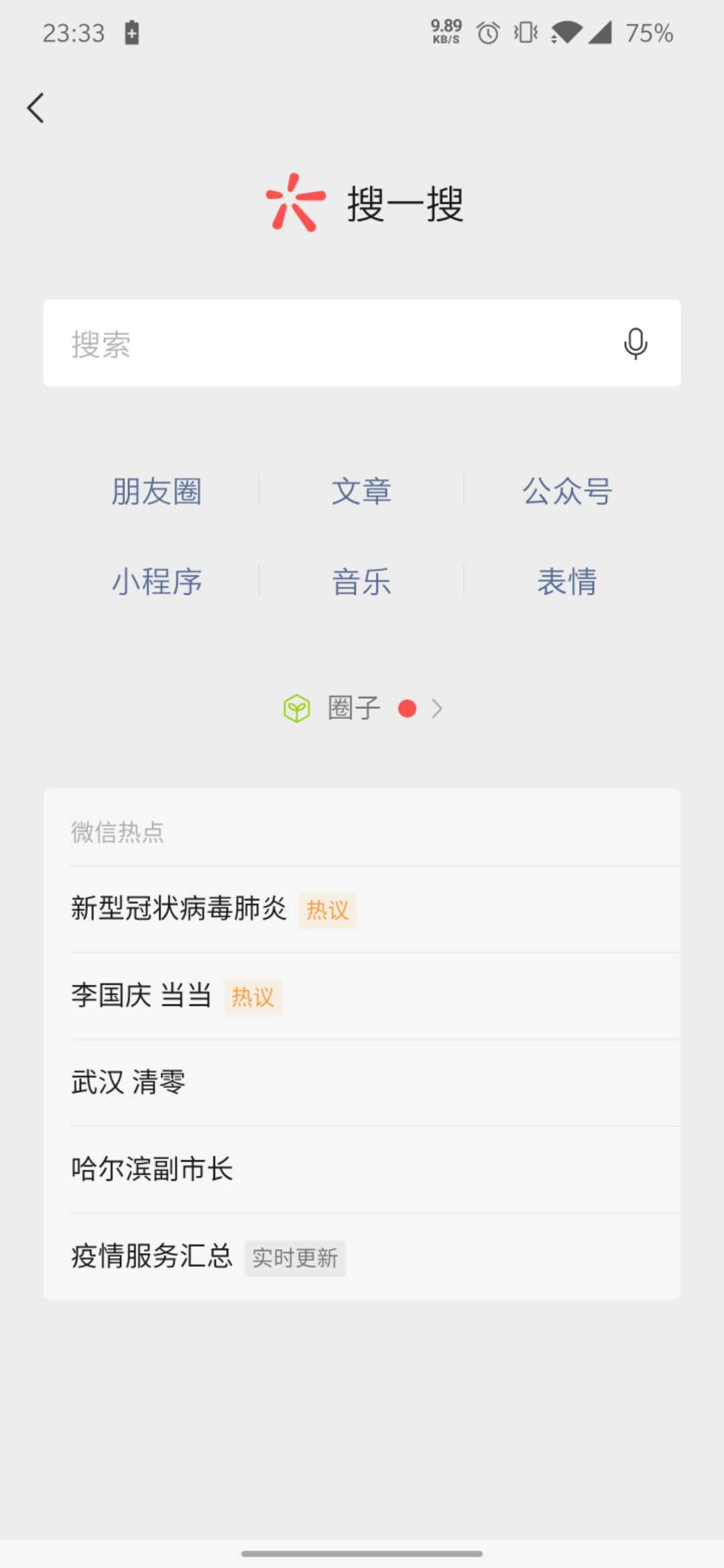Screen dimensions: 724x1568
Task: Select the 小程序 search category
Action: [x=158, y=582]
